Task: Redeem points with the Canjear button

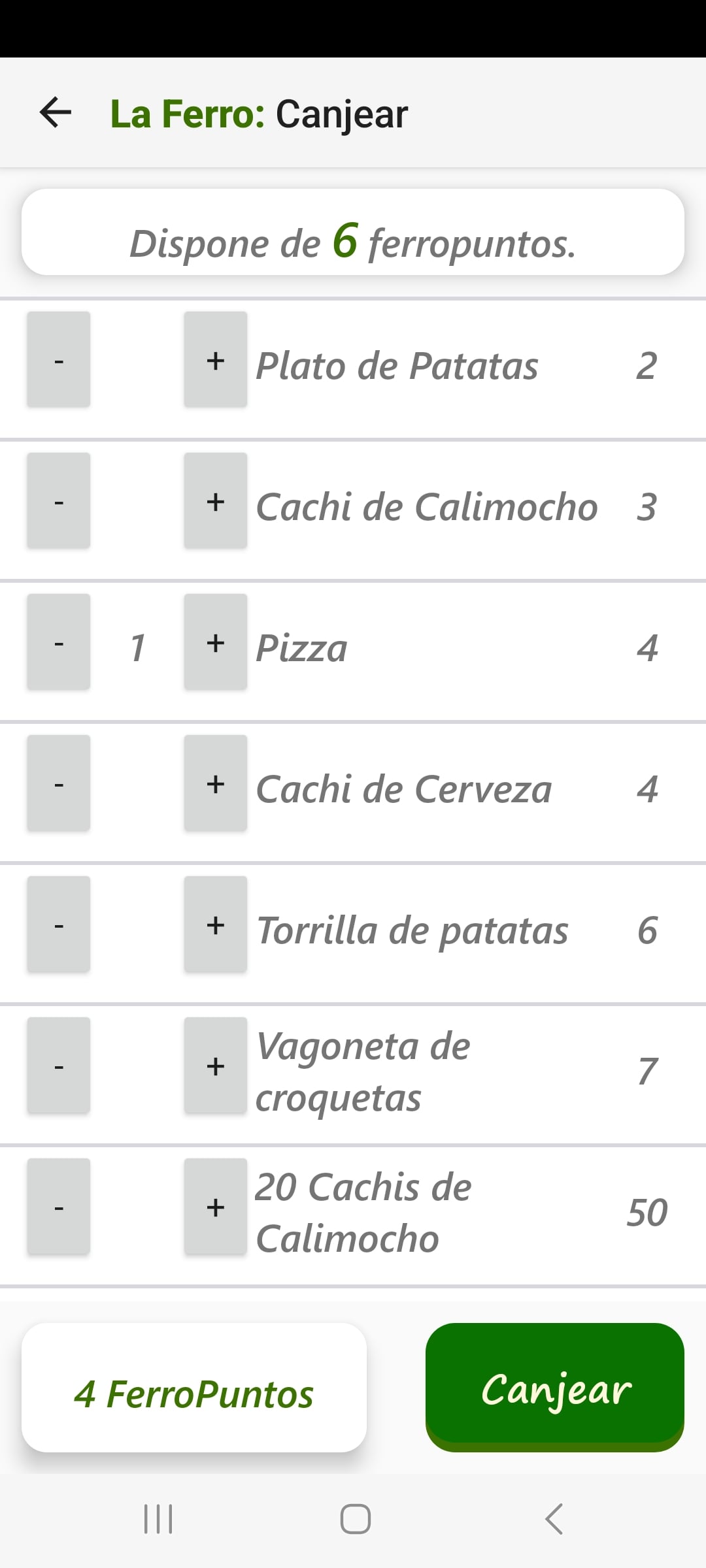Action: [555, 1387]
